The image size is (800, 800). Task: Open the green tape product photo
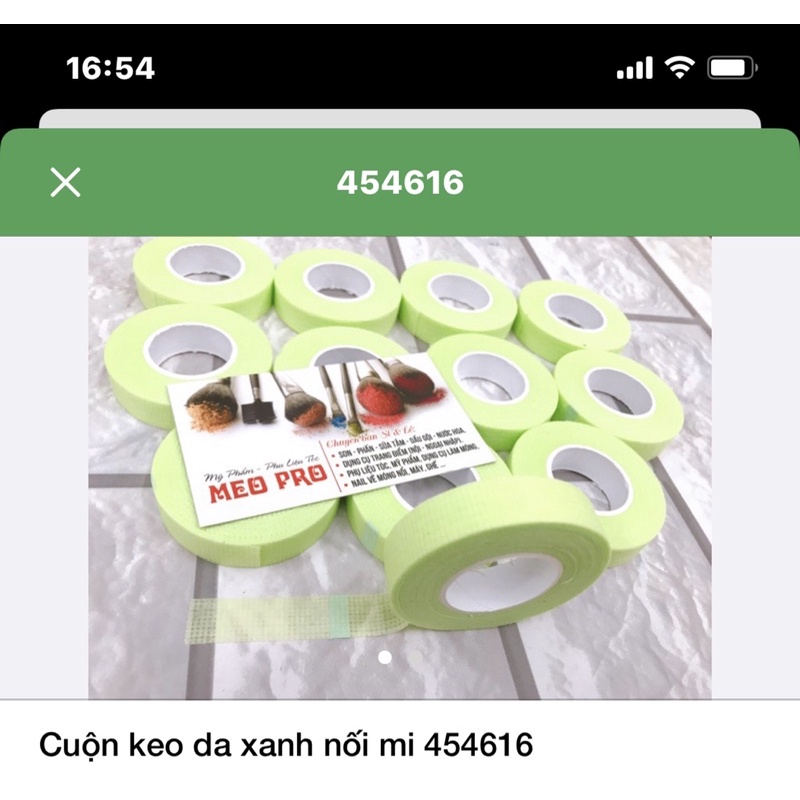pyautogui.click(x=399, y=467)
